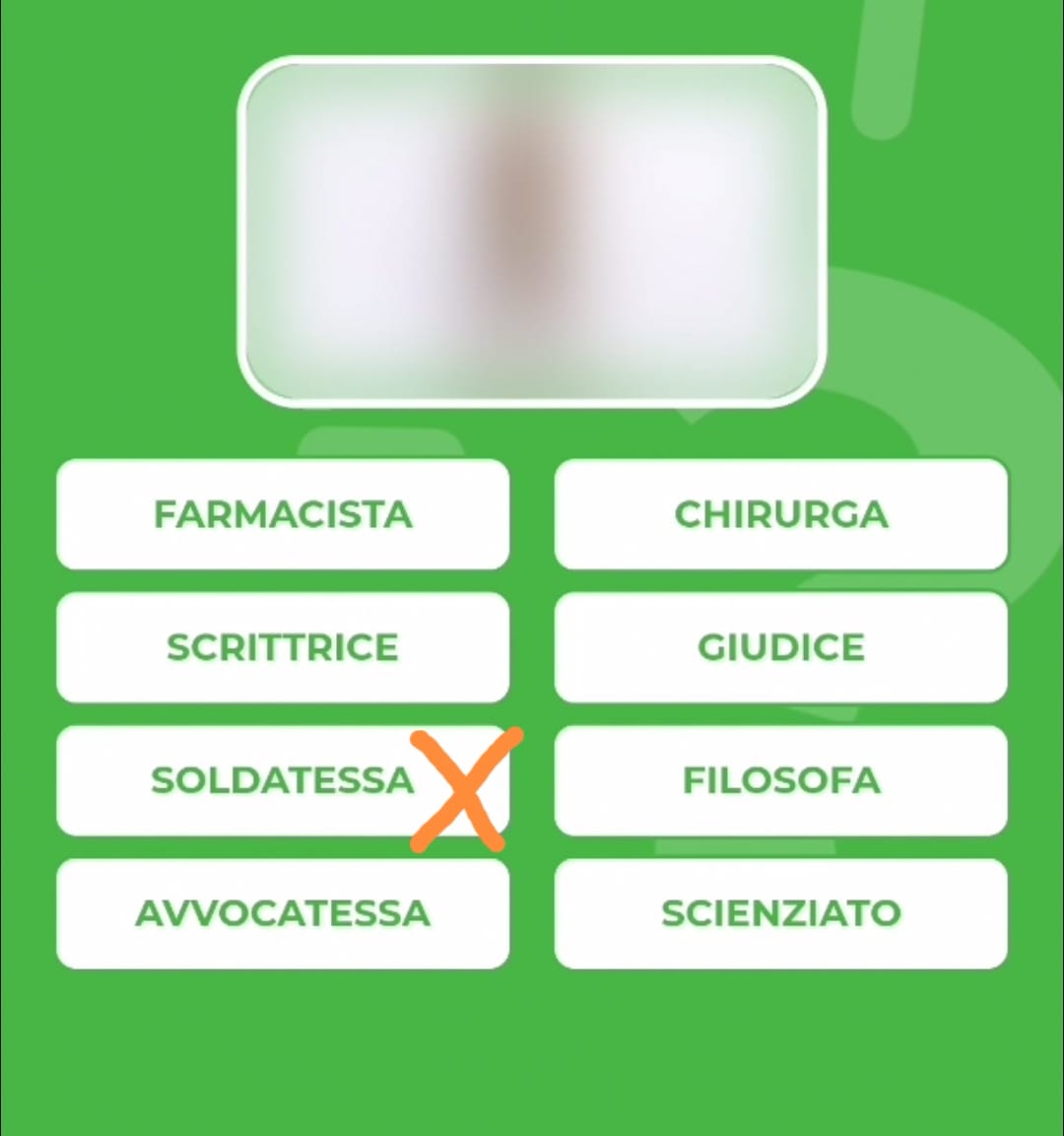Choose the FILOSOFA option
The height and width of the screenshot is (1136, 1064).
[780, 780]
